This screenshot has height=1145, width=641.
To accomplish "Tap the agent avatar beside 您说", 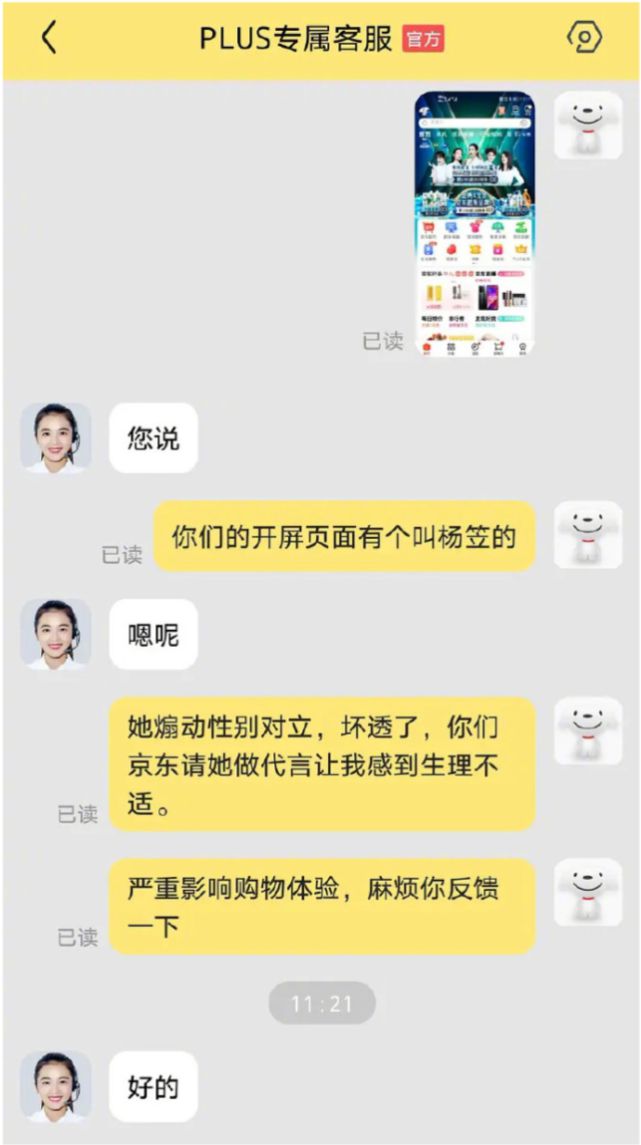I will tap(56, 438).
